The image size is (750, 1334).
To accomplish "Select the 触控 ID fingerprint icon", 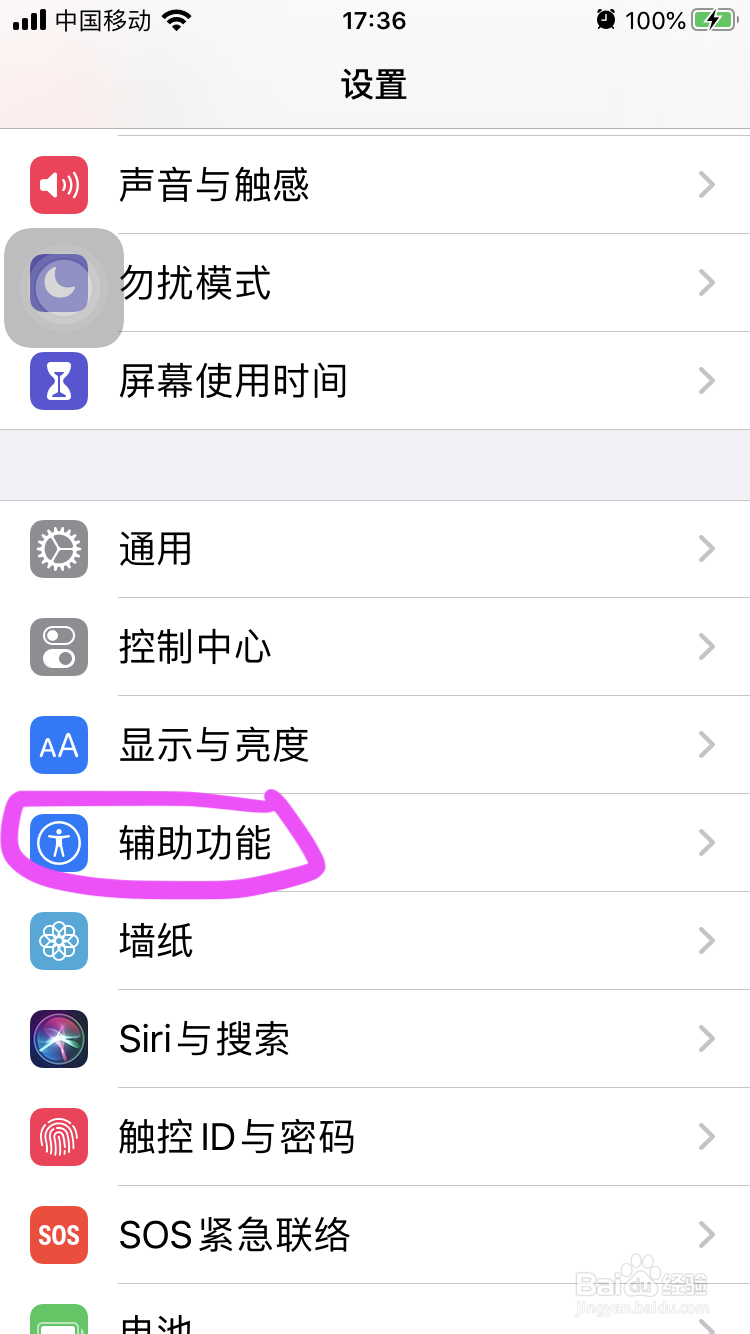I will pyautogui.click(x=58, y=1137).
